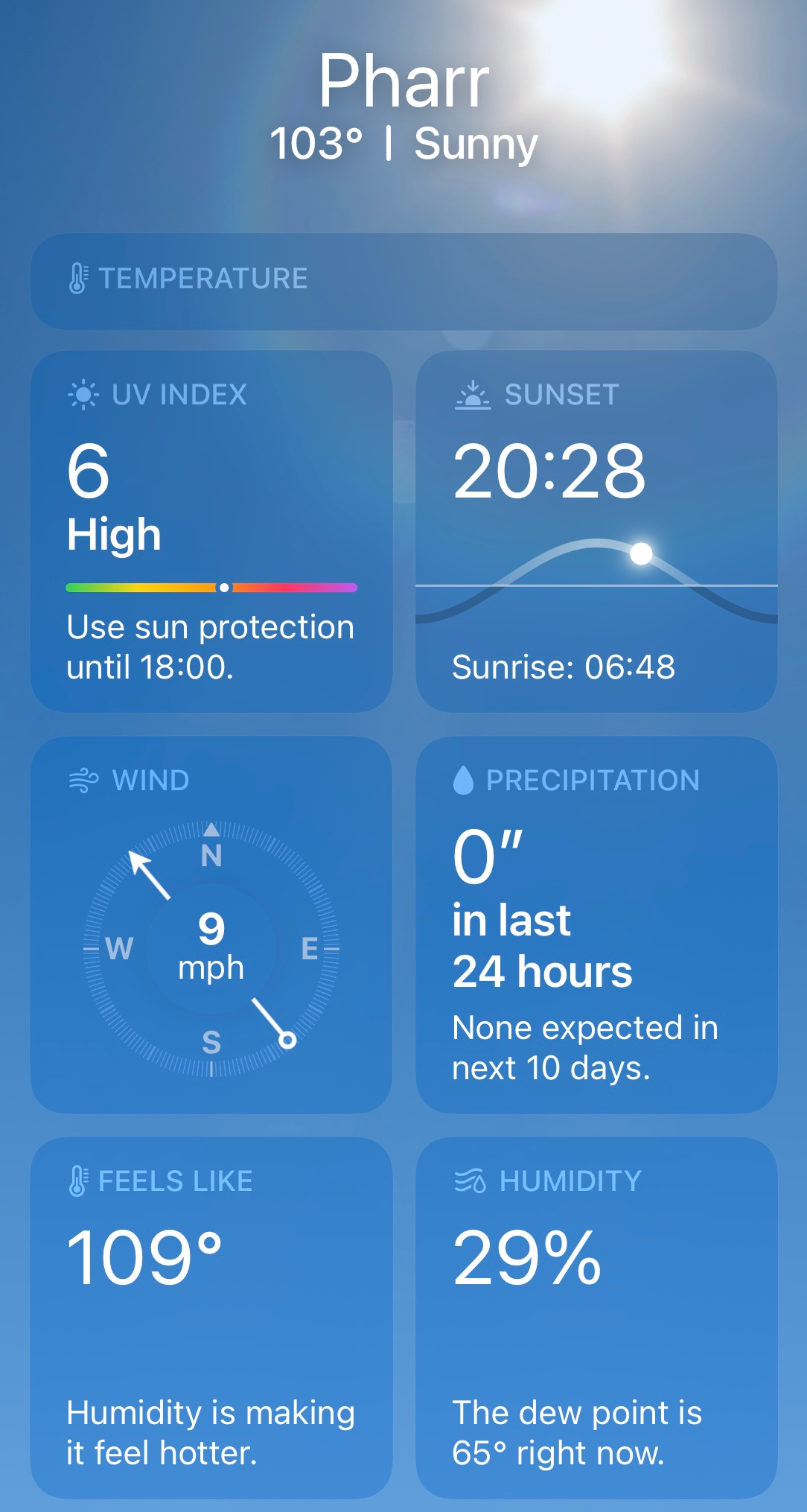This screenshot has height=1512, width=807.
Task: View Sunset and sunrise details
Action: pyautogui.click(x=596, y=531)
